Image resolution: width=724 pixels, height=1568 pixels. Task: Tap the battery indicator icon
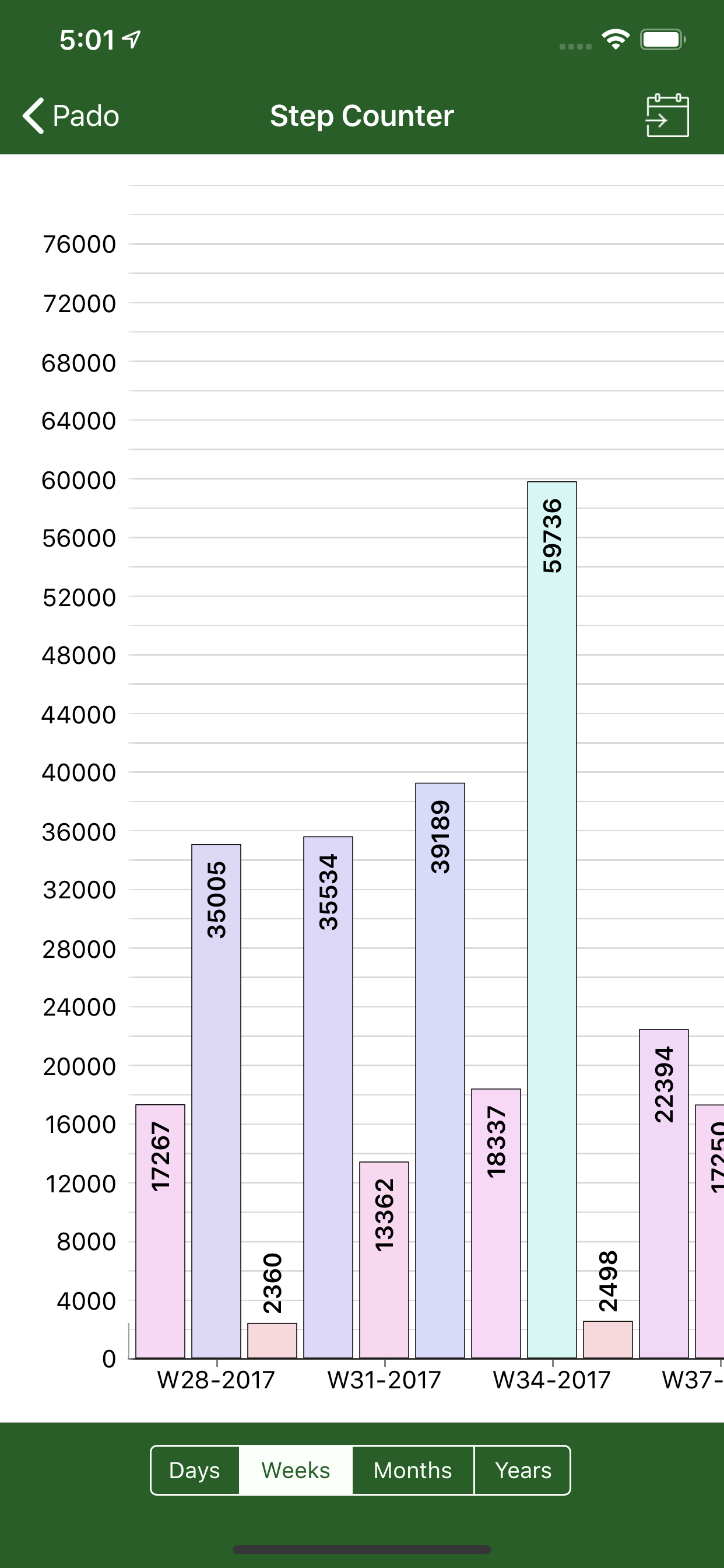(661, 38)
